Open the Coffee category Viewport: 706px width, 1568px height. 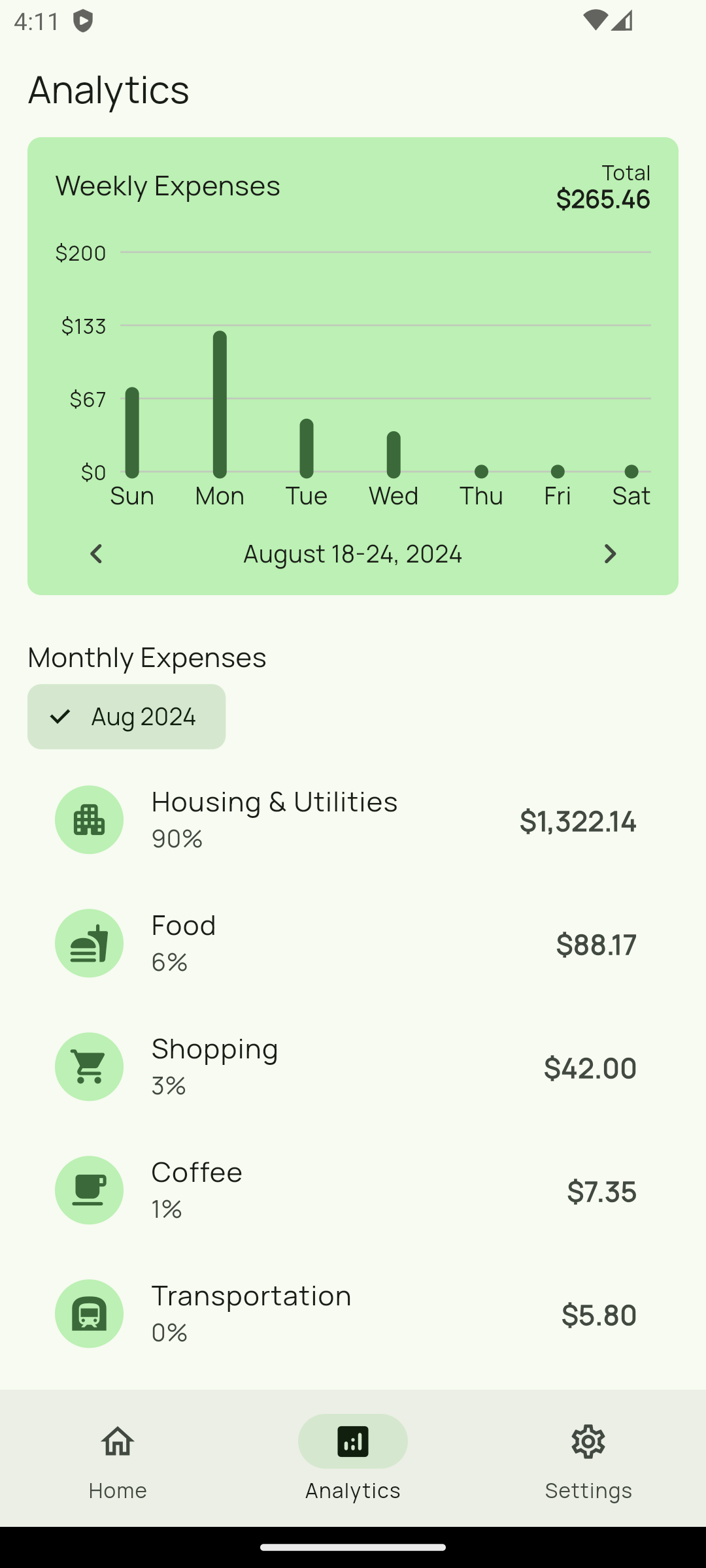pyautogui.click(x=353, y=1190)
